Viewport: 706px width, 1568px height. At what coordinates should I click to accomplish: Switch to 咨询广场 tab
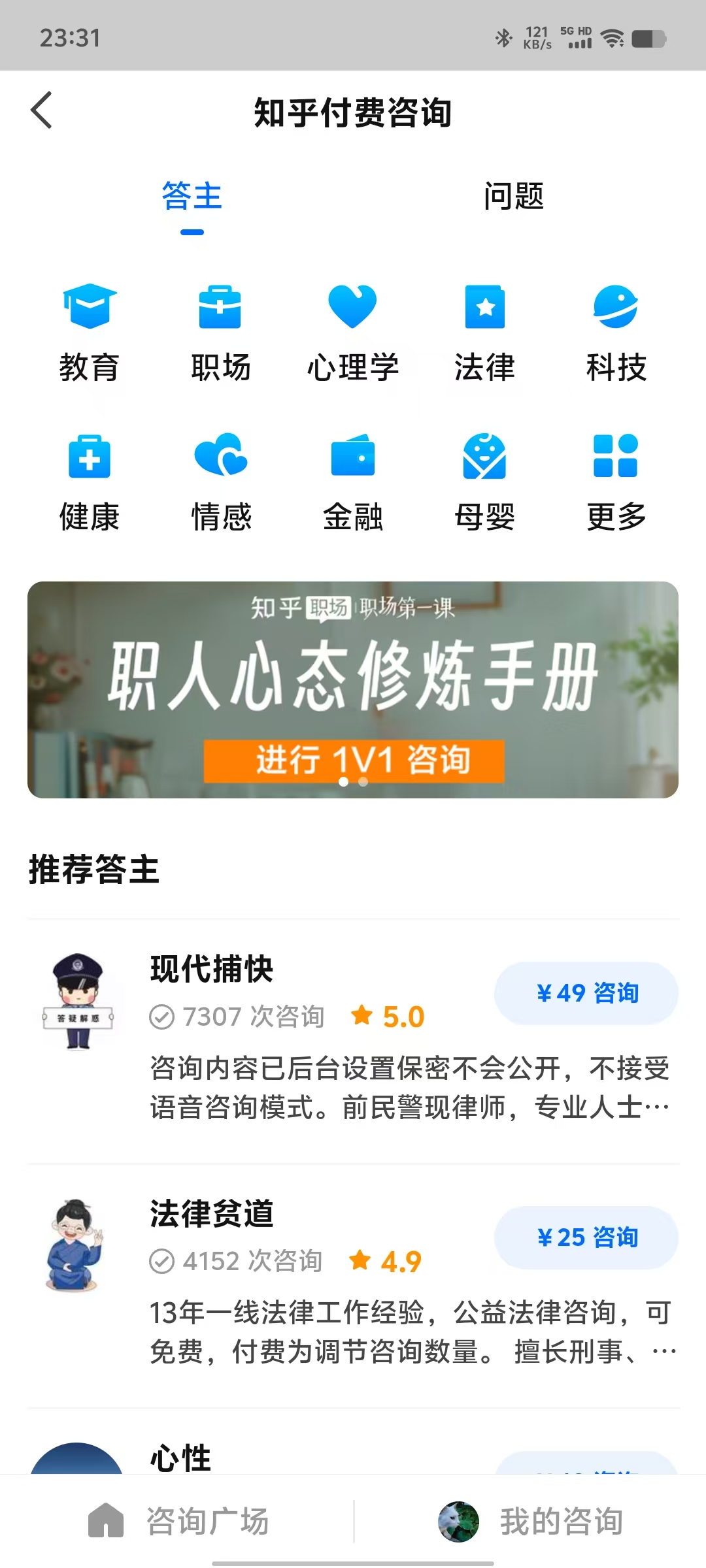pos(178,1521)
